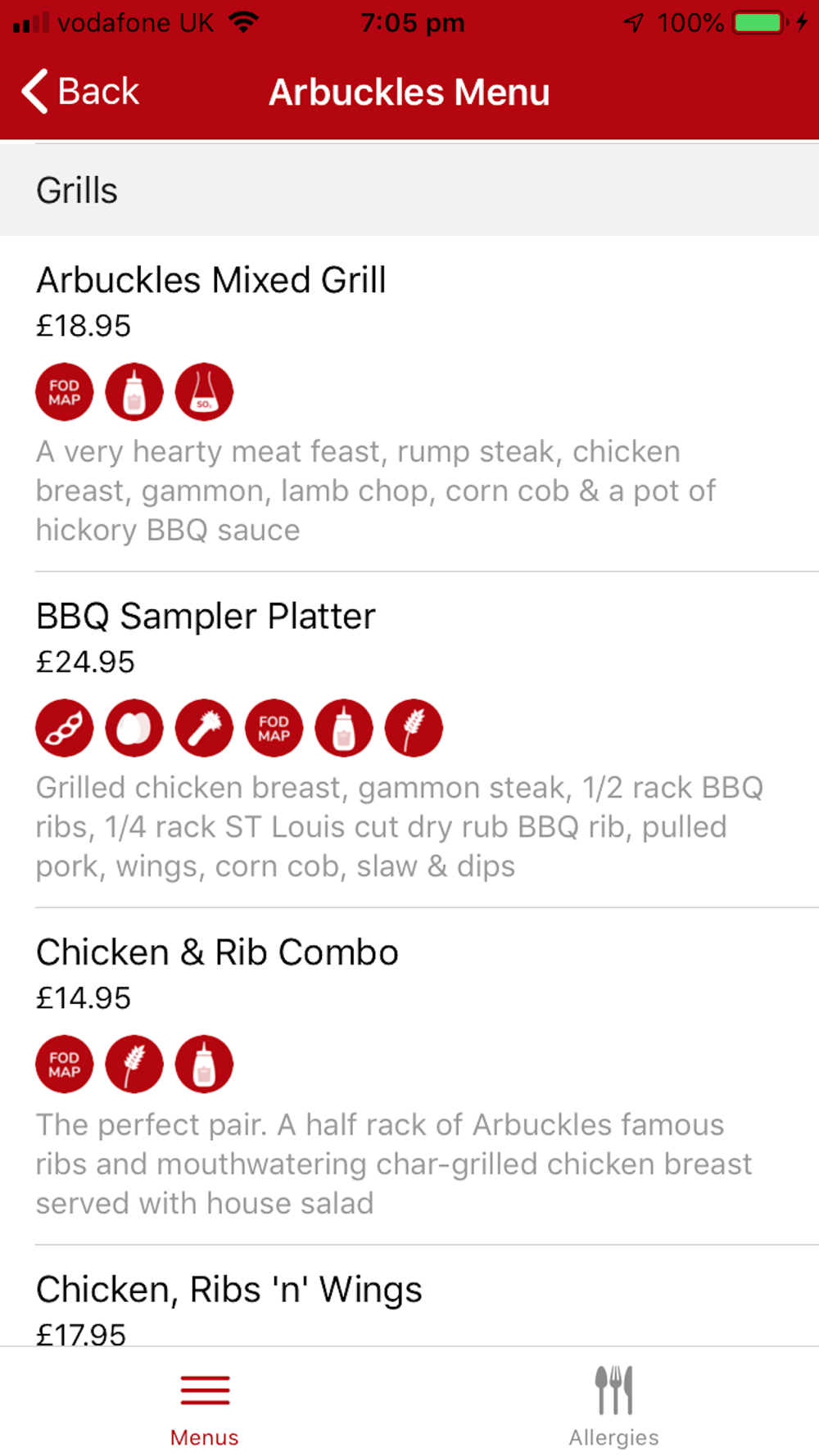Open the Arbuckles Mixed Grill item
Image resolution: width=819 pixels, height=1456 pixels.
[x=211, y=281]
